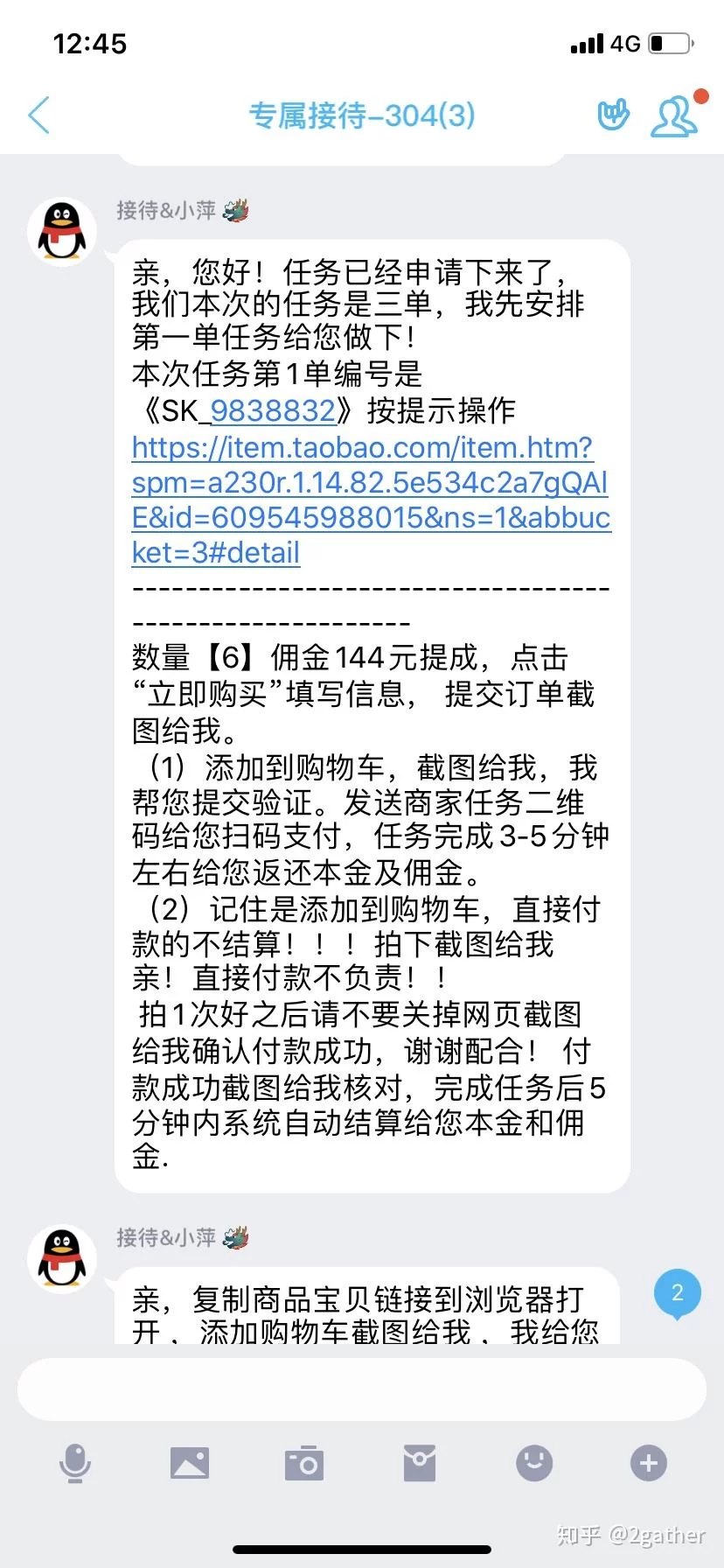Open the rock hand gesture icon

(613, 115)
